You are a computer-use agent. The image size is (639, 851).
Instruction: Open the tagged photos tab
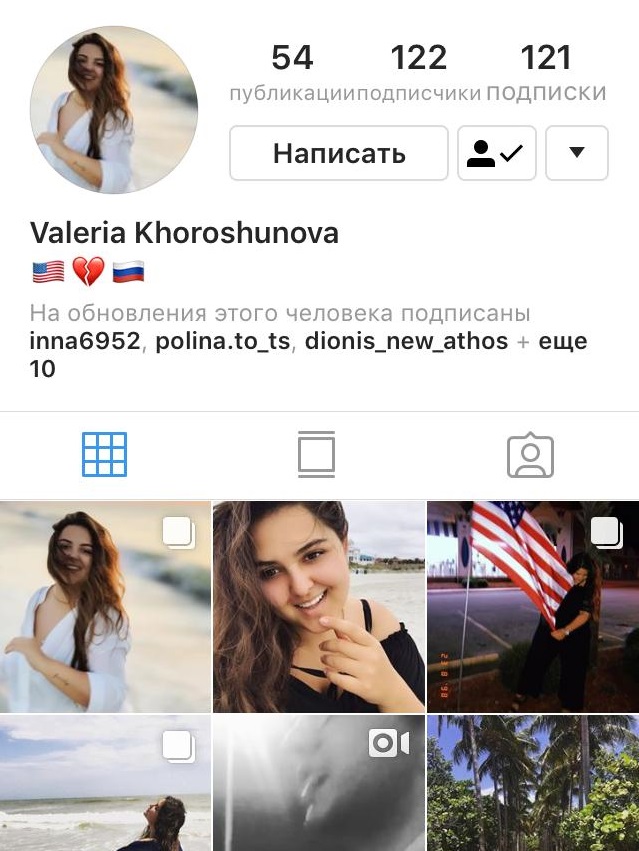(530, 455)
